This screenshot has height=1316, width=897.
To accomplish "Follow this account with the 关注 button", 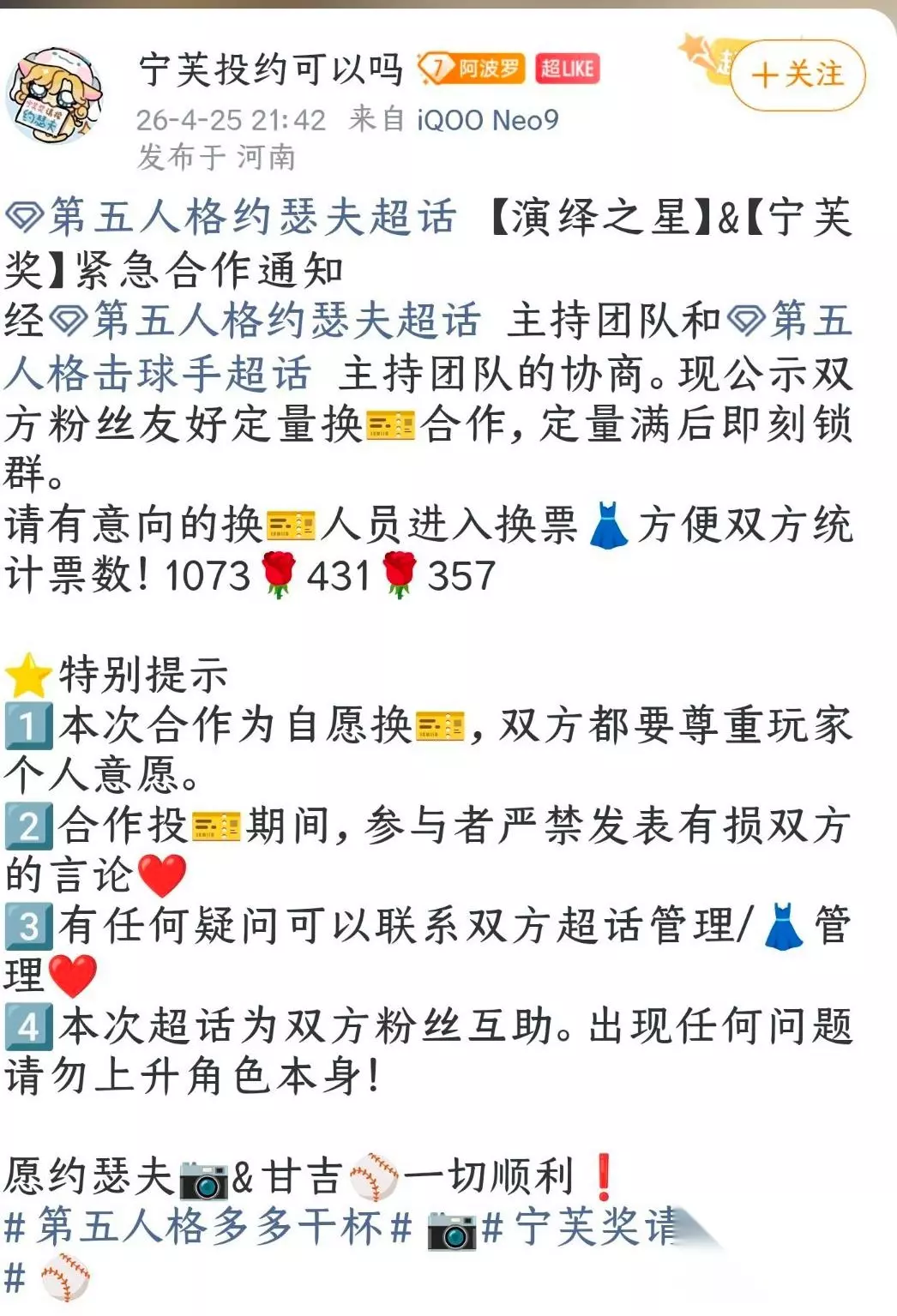I will pyautogui.click(x=798, y=75).
